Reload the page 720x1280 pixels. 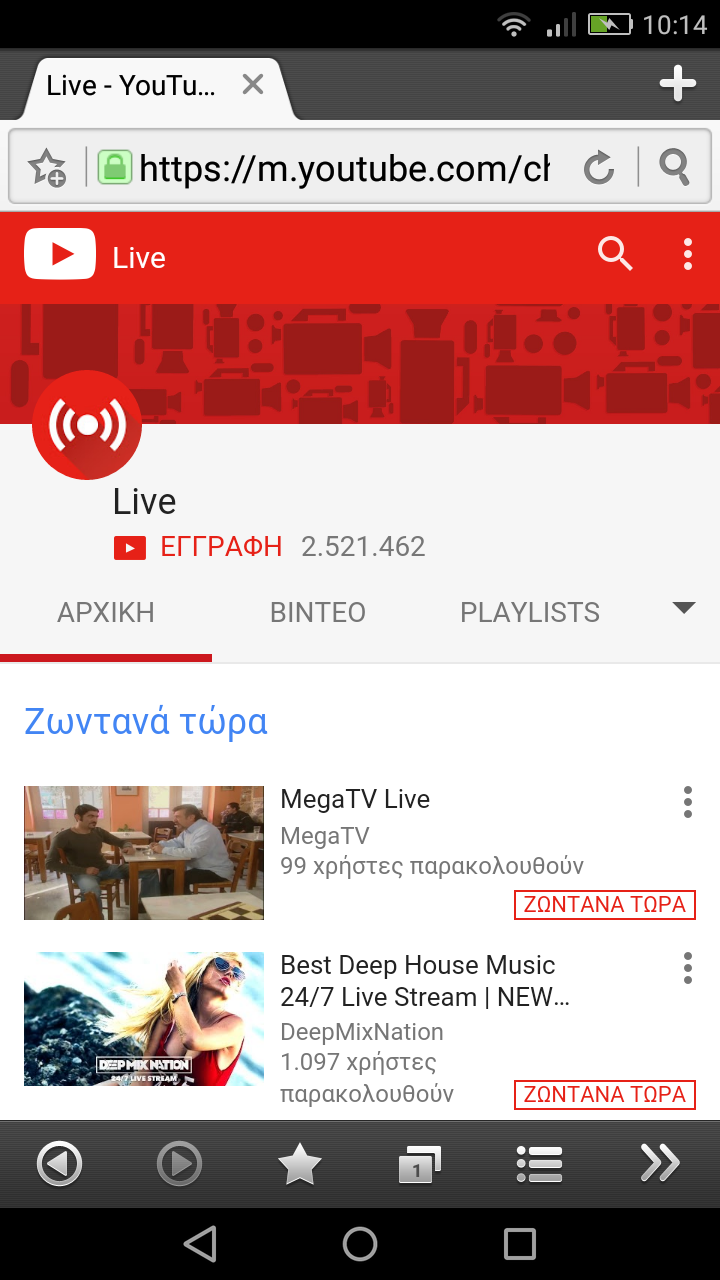pos(598,167)
